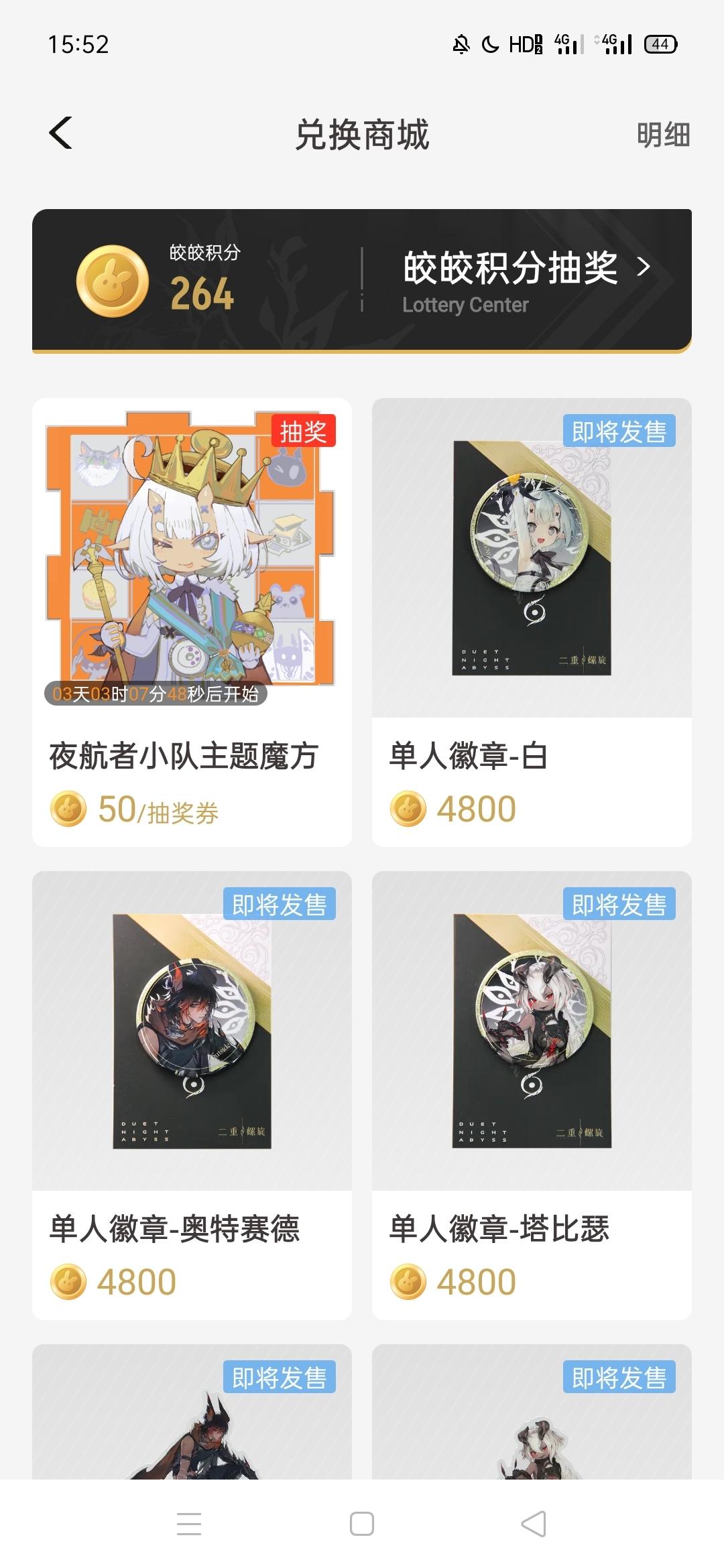Open the 单人徽章-奥特赛德 product card
This screenshot has width=724, height=1568.
click(x=192, y=1095)
